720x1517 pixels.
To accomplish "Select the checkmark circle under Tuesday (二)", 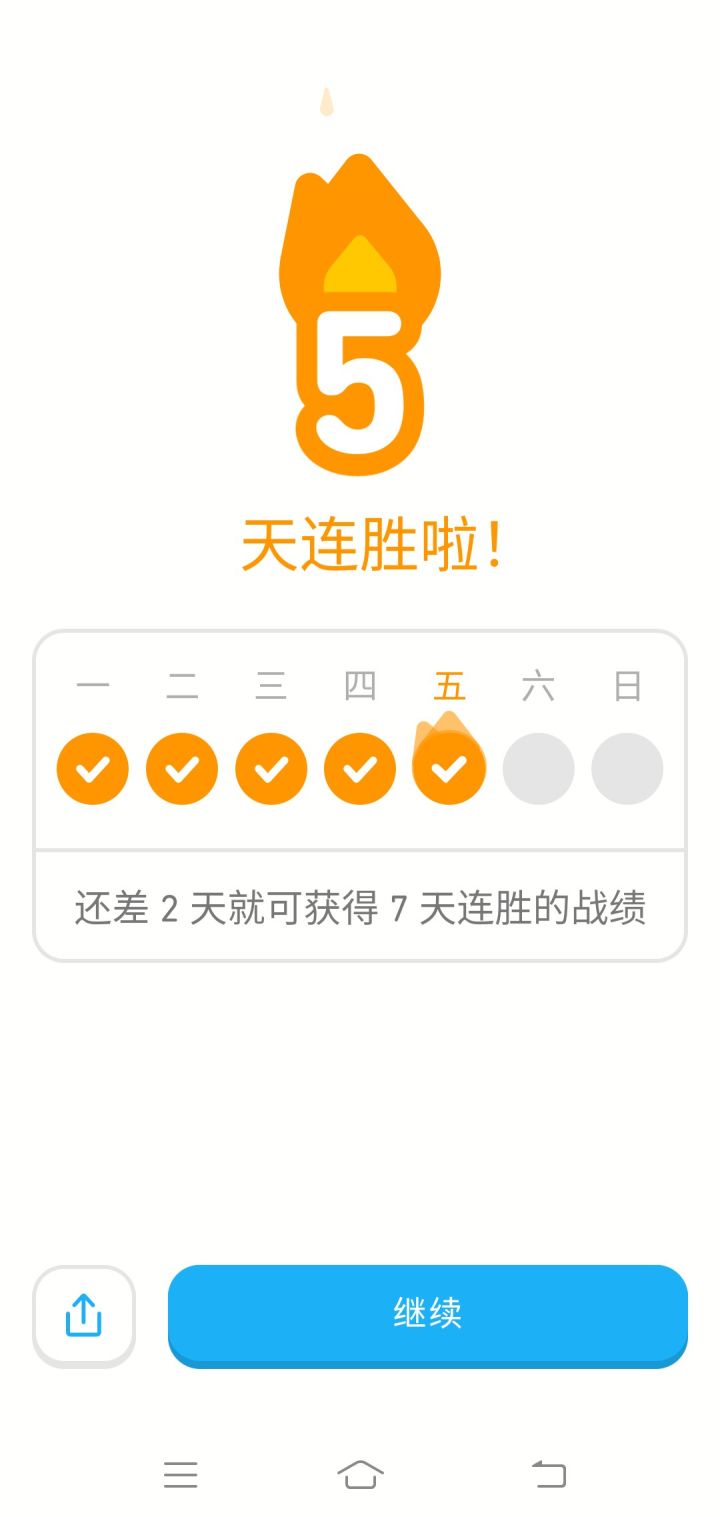I will coord(181,768).
